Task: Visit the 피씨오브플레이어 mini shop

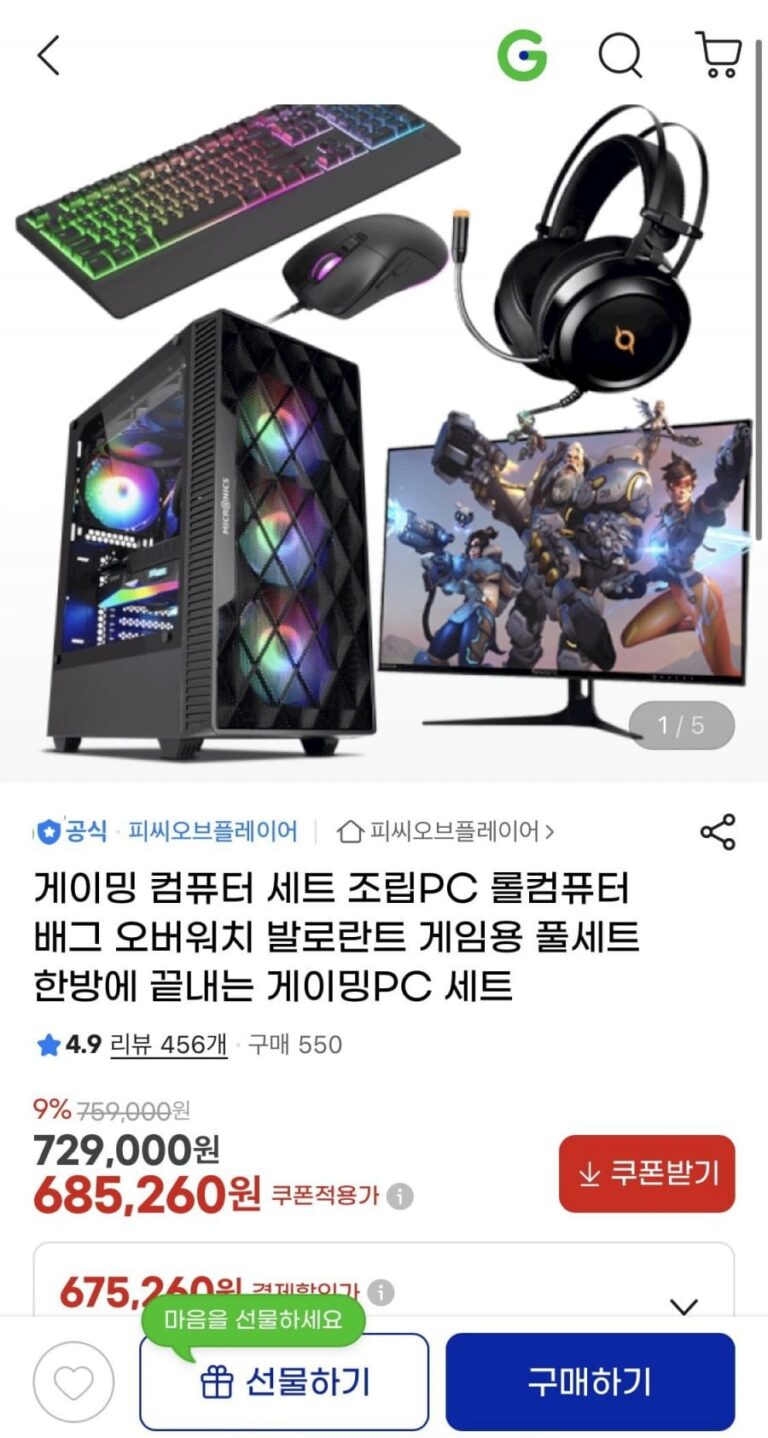Action: pyautogui.click(x=446, y=830)
